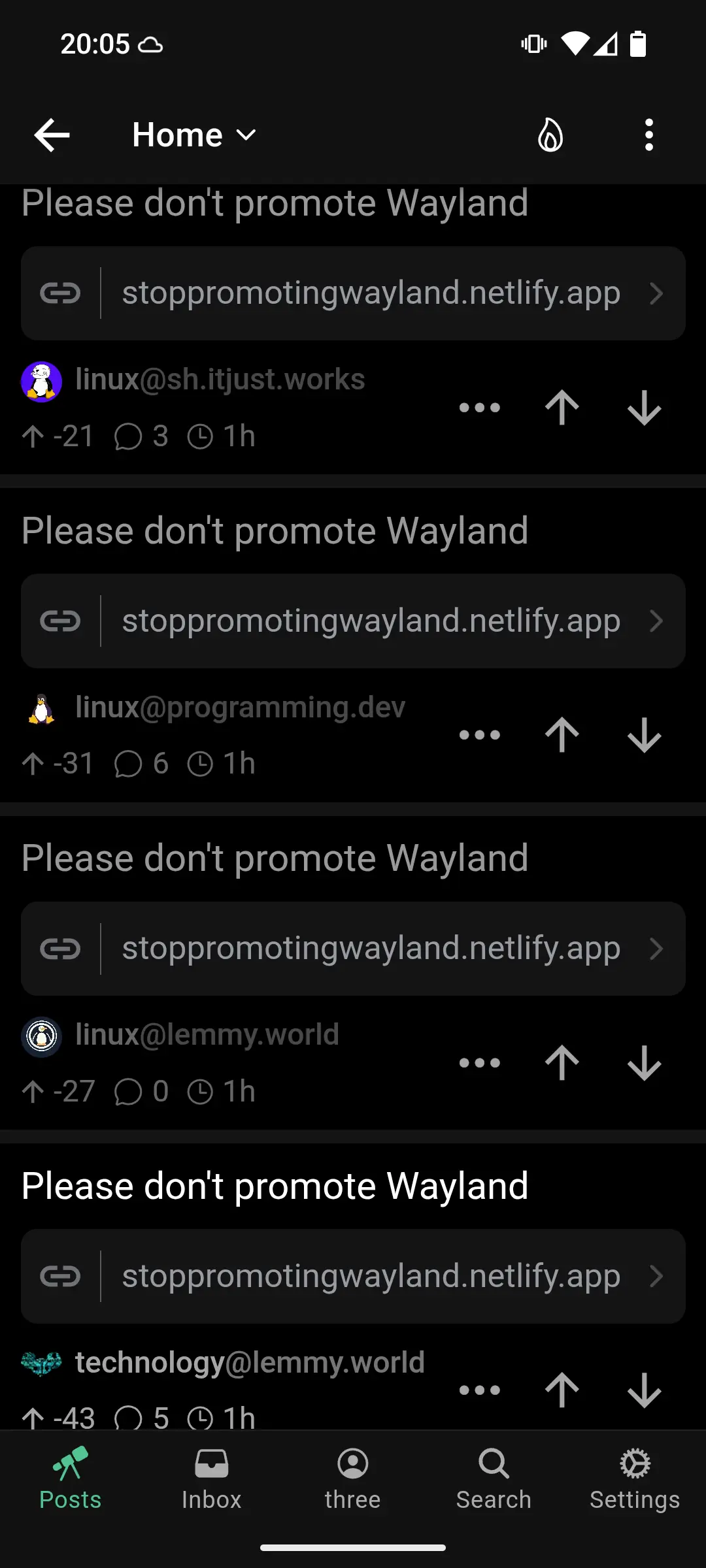The width and height of the screenshot is (706, 1568).
Task: Downvote the linux@programming.dev post
Action: click(645, 735)
